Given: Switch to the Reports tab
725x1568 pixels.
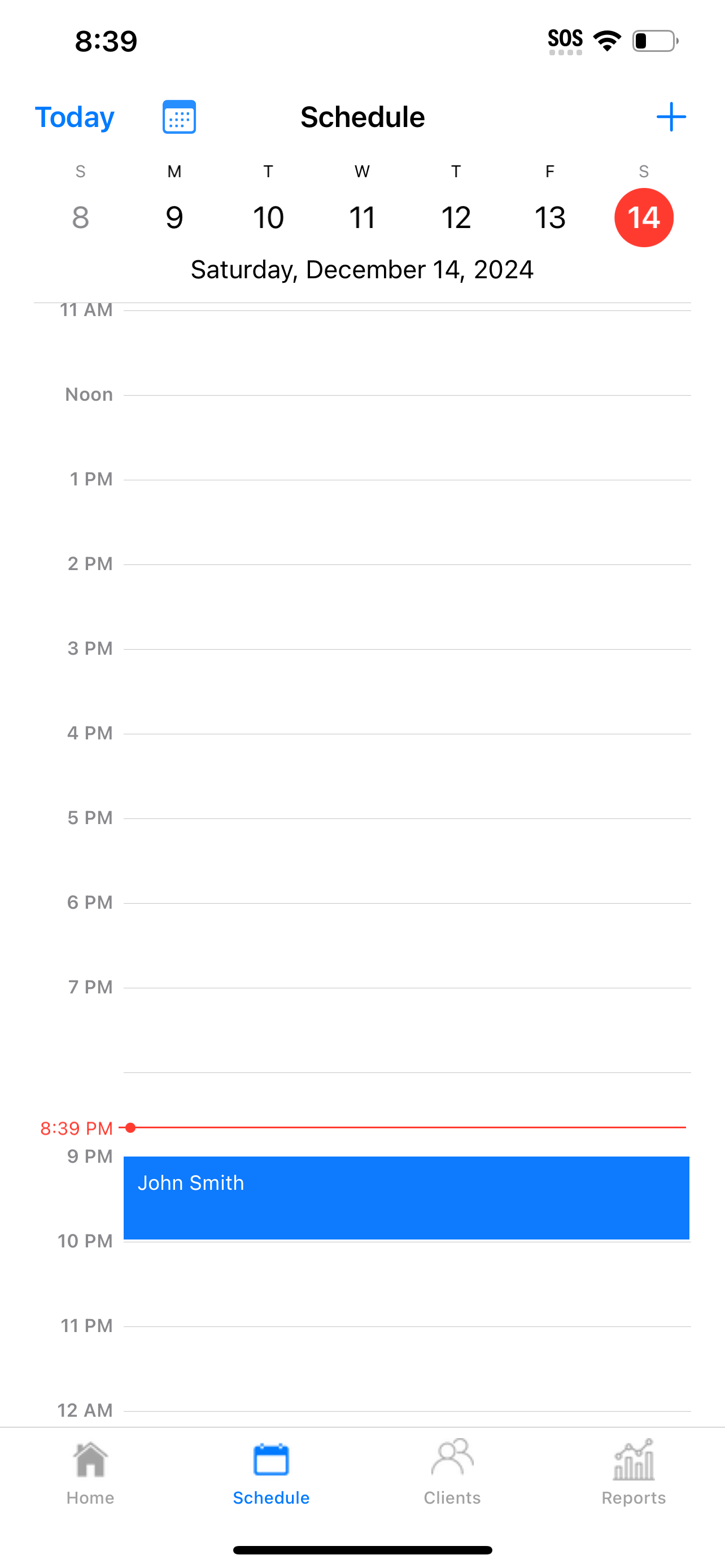Looking at the screenshot, I should (634, 1473).
